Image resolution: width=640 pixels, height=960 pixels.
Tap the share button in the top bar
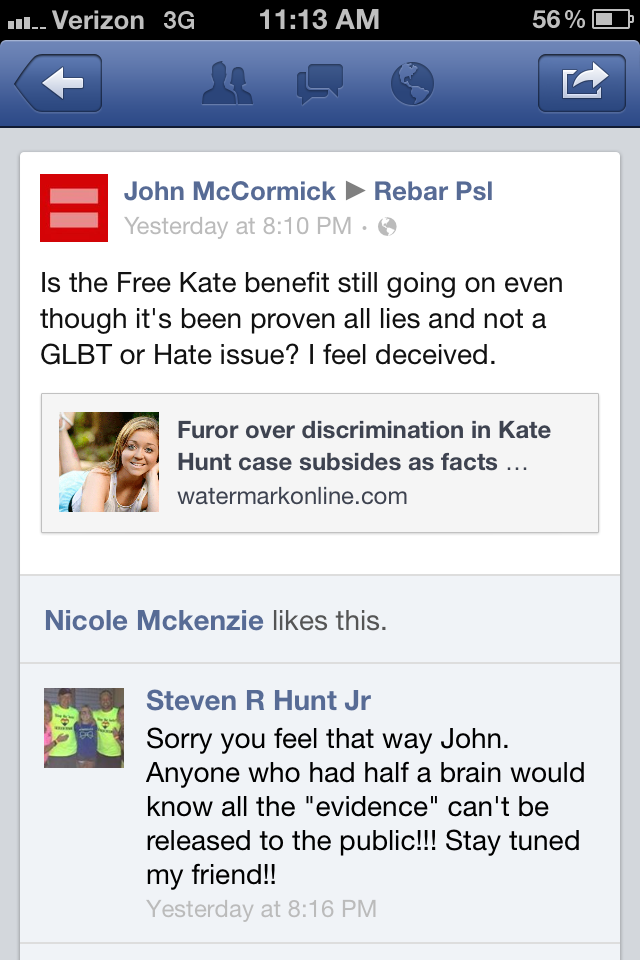tap(581, 83)
